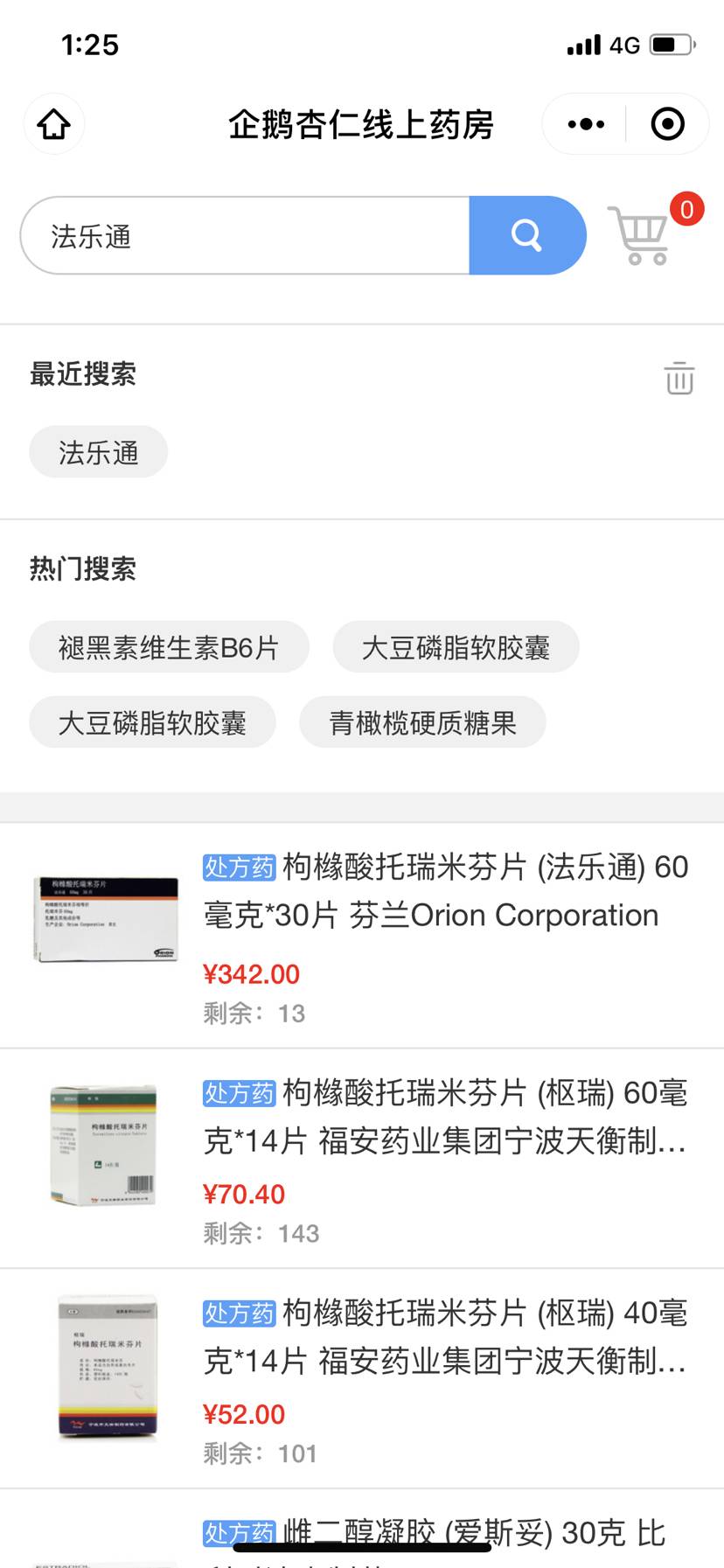The width and height of the screenshot is (724, 1568).
Task: Go to the mini program home
Action: 54,124
